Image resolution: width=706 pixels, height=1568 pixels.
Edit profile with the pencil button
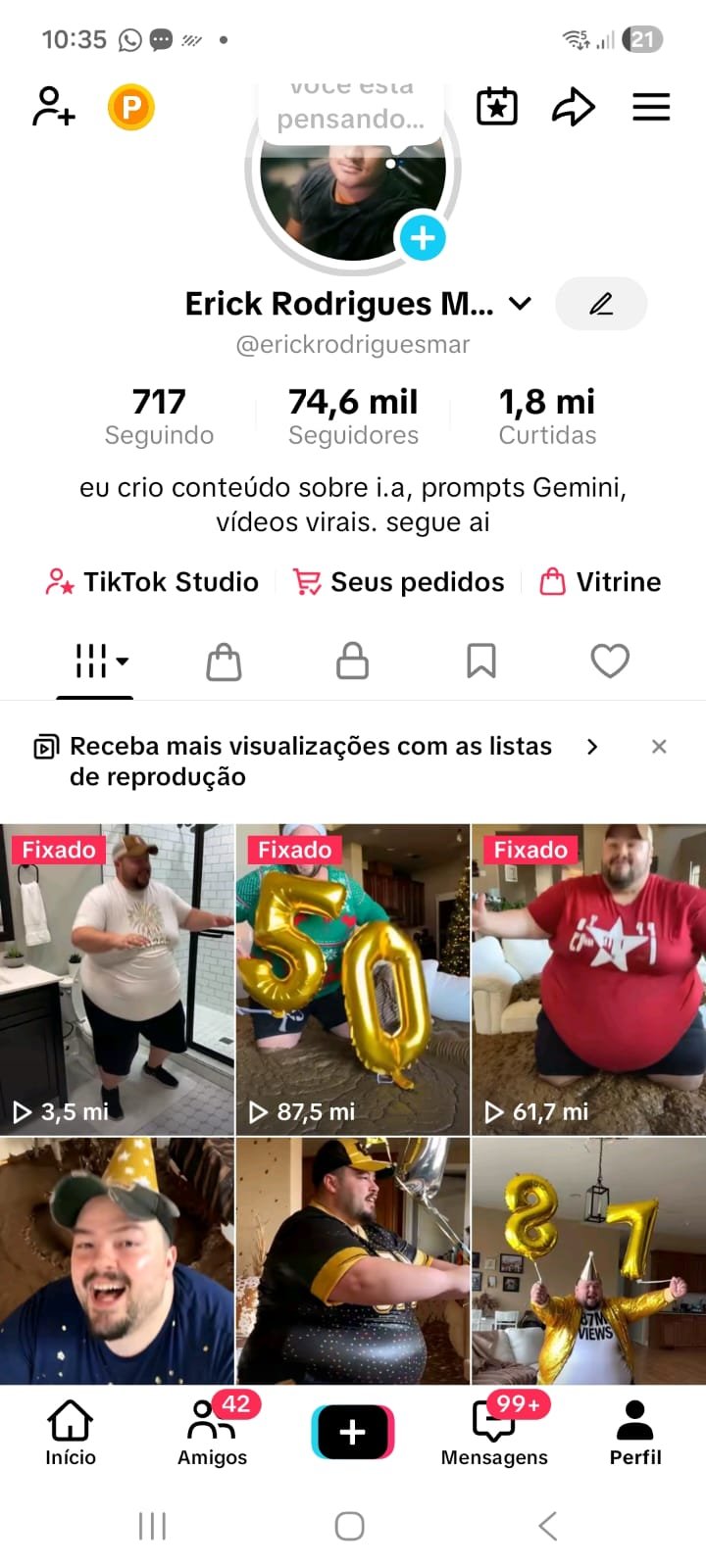pyautogui.click(x=601, y=304)
